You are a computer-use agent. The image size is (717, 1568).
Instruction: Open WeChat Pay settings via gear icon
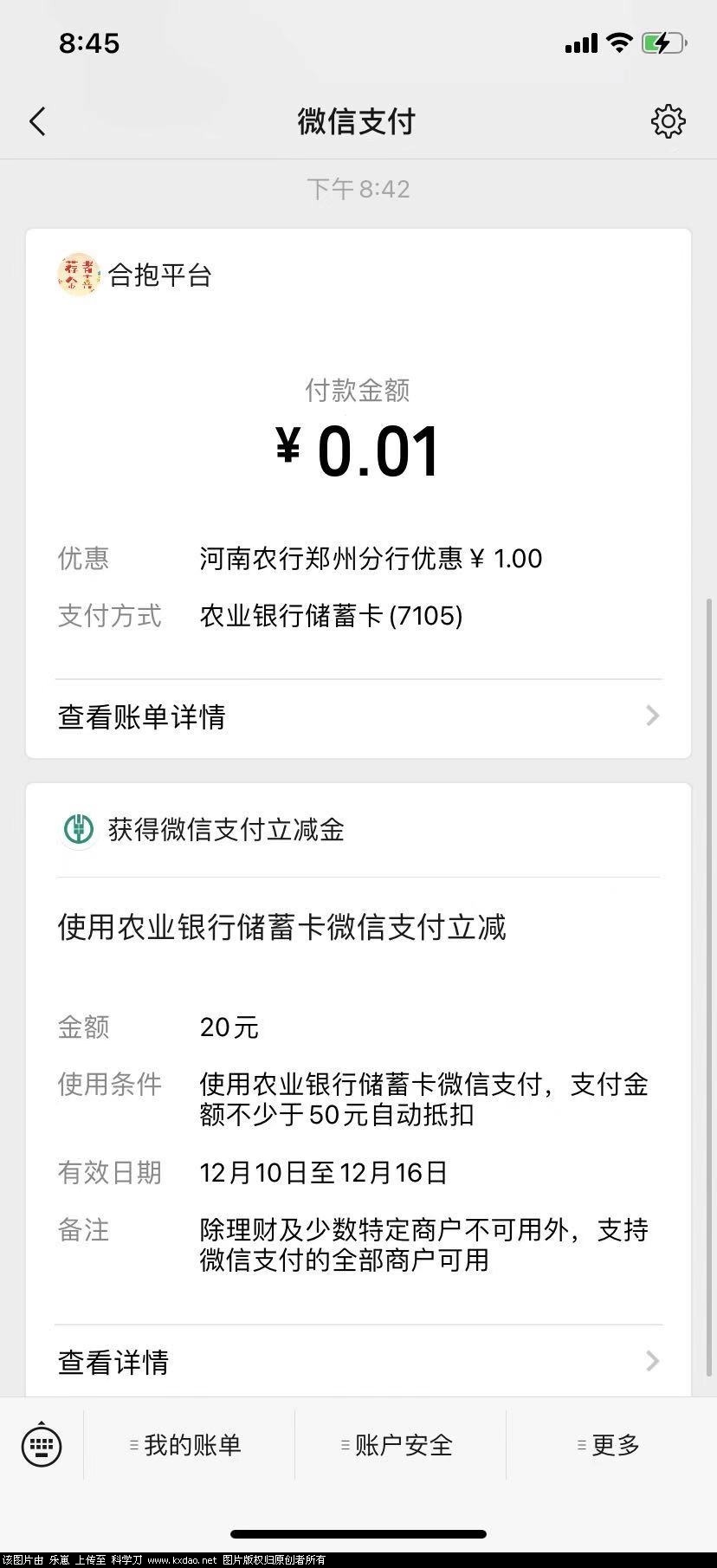tap(667, 121)
